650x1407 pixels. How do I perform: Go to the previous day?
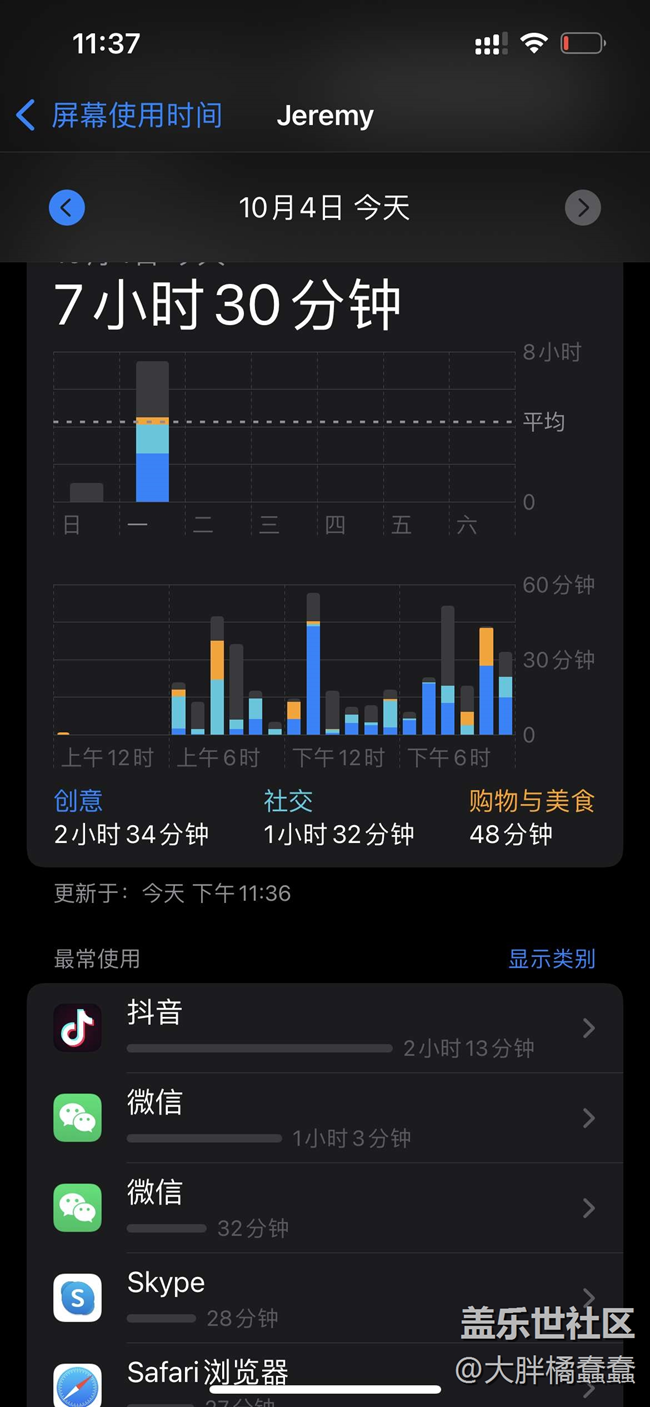pos(67,208)
